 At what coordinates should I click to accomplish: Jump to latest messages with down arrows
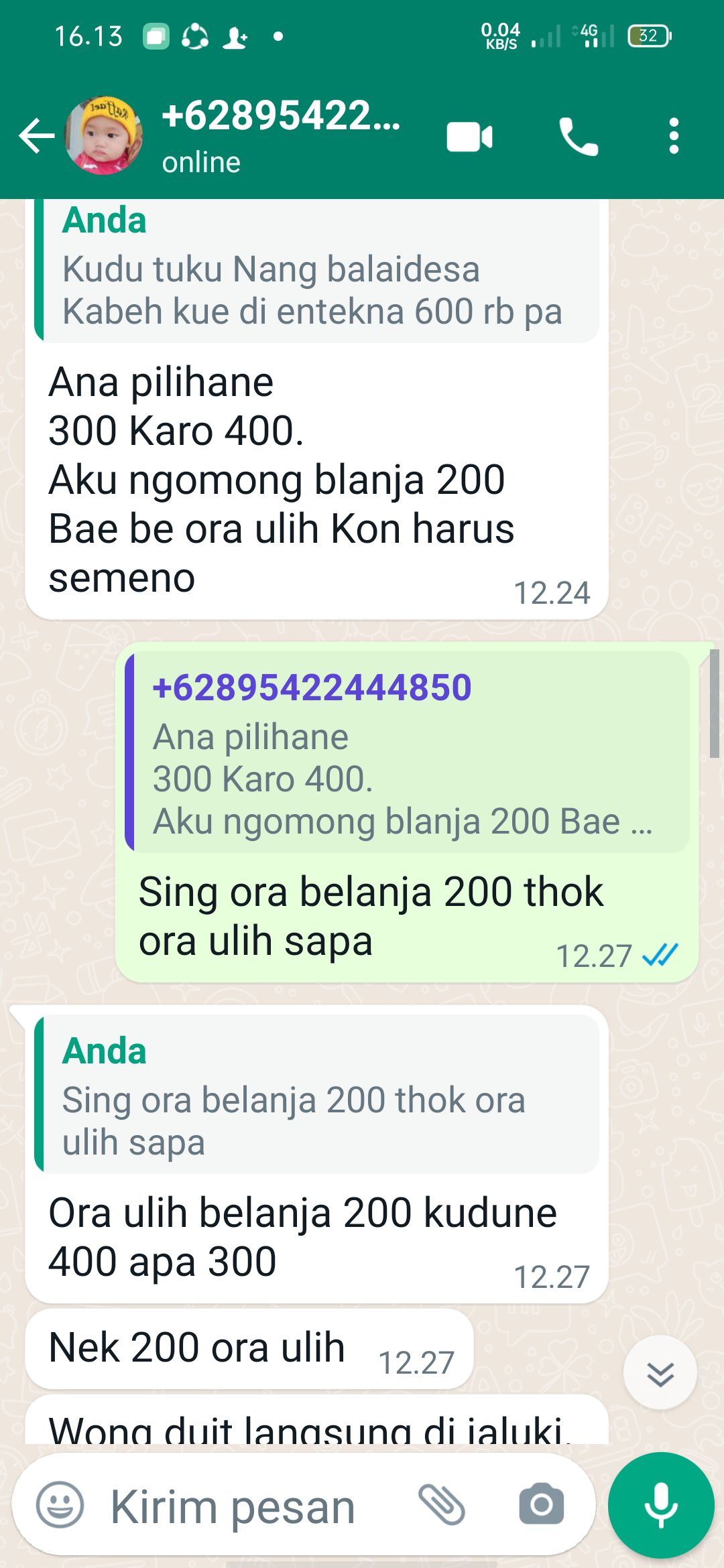(660, 1373)
